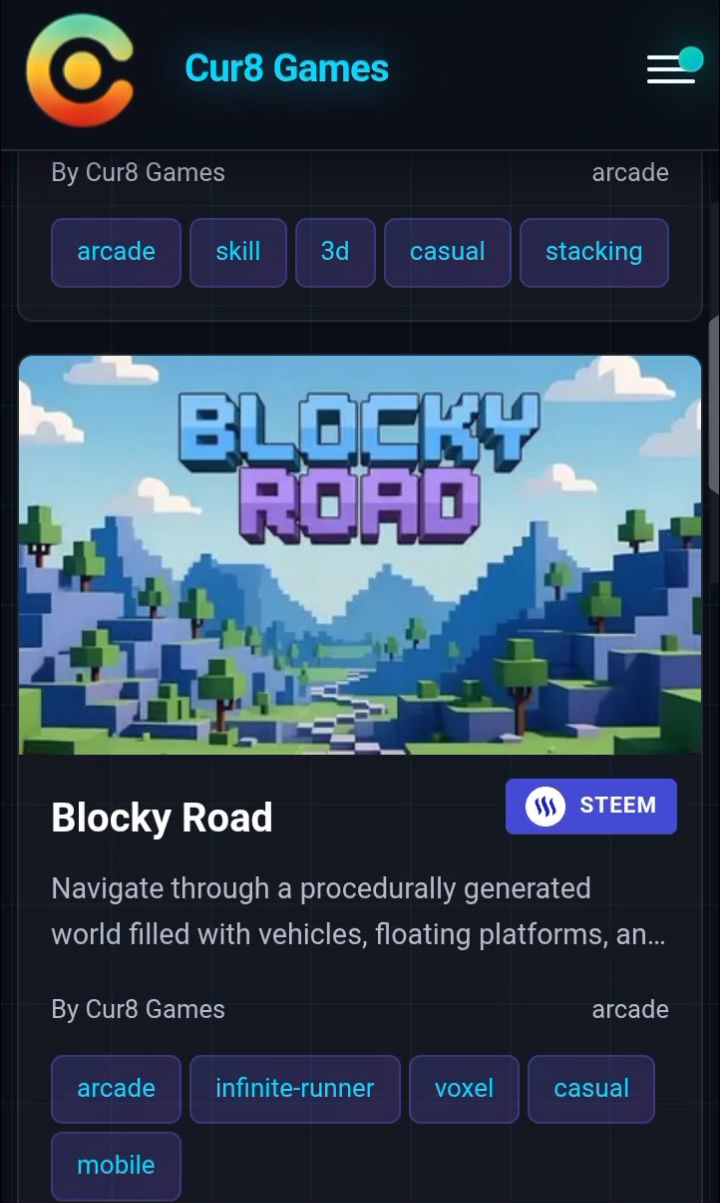Choose the arcade tag under Blocky Road
This screenshot has height=1203, width=720.
(x=116, y=1089)
